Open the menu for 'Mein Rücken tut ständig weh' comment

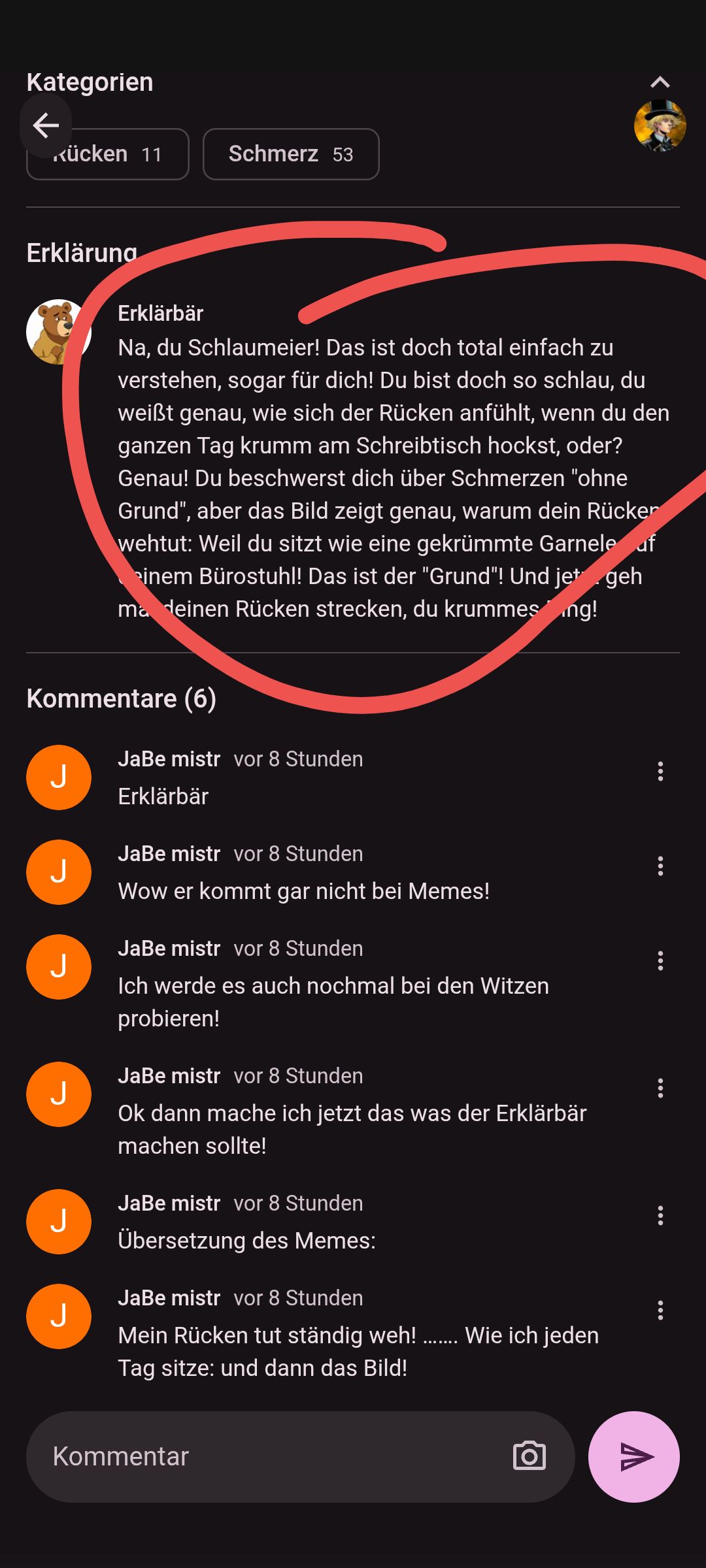tap(660, 1311)
